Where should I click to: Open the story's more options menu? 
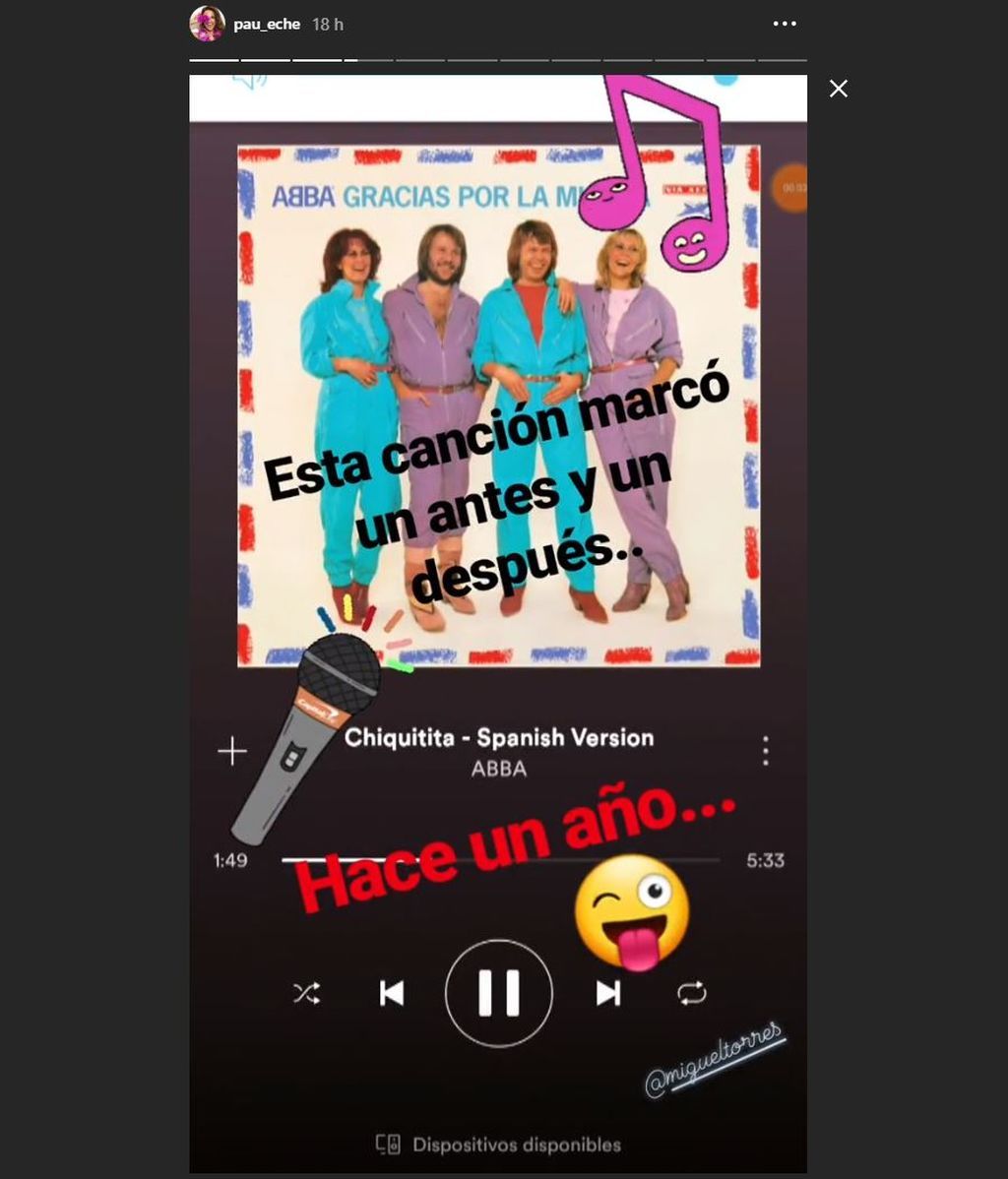tap(785, 24)
